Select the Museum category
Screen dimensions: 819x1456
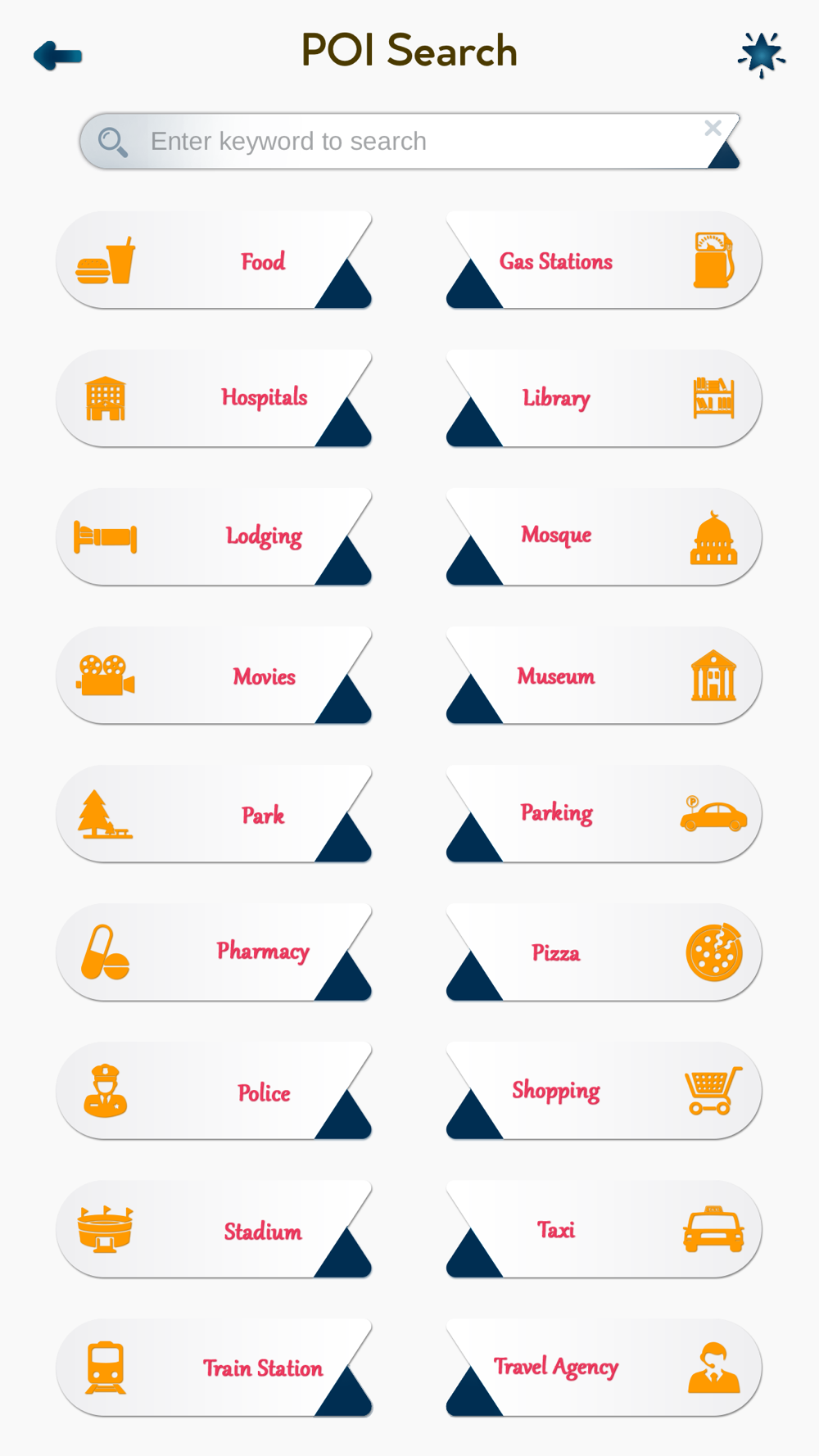pos(604,676)
